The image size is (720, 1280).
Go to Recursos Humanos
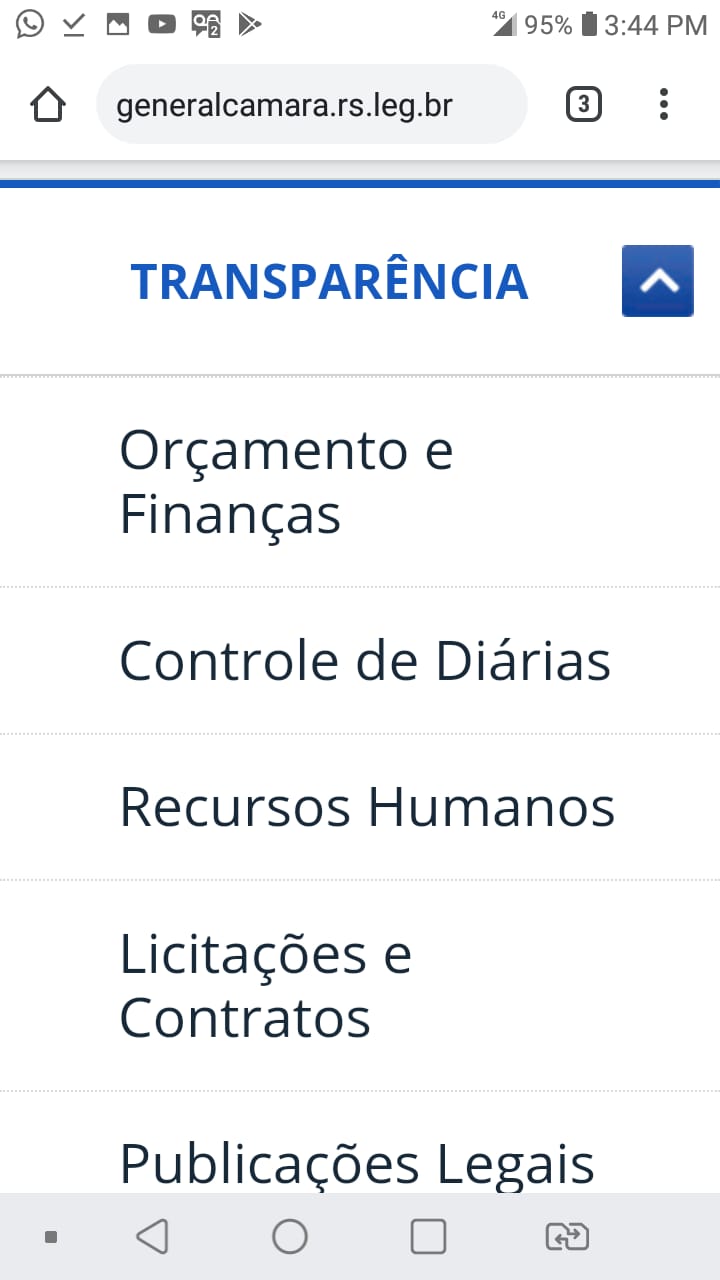pos(367,807)
